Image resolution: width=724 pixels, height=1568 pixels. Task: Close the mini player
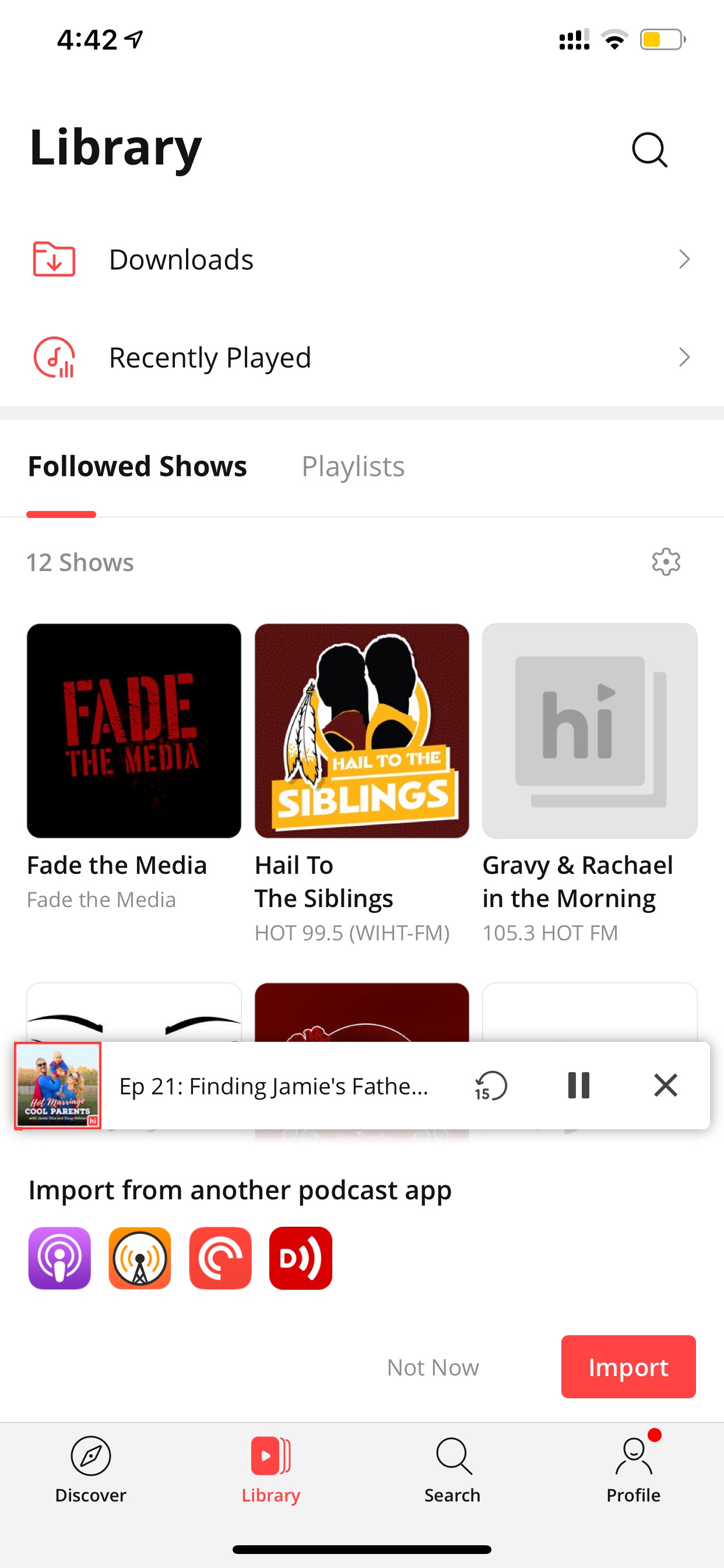666,1086
